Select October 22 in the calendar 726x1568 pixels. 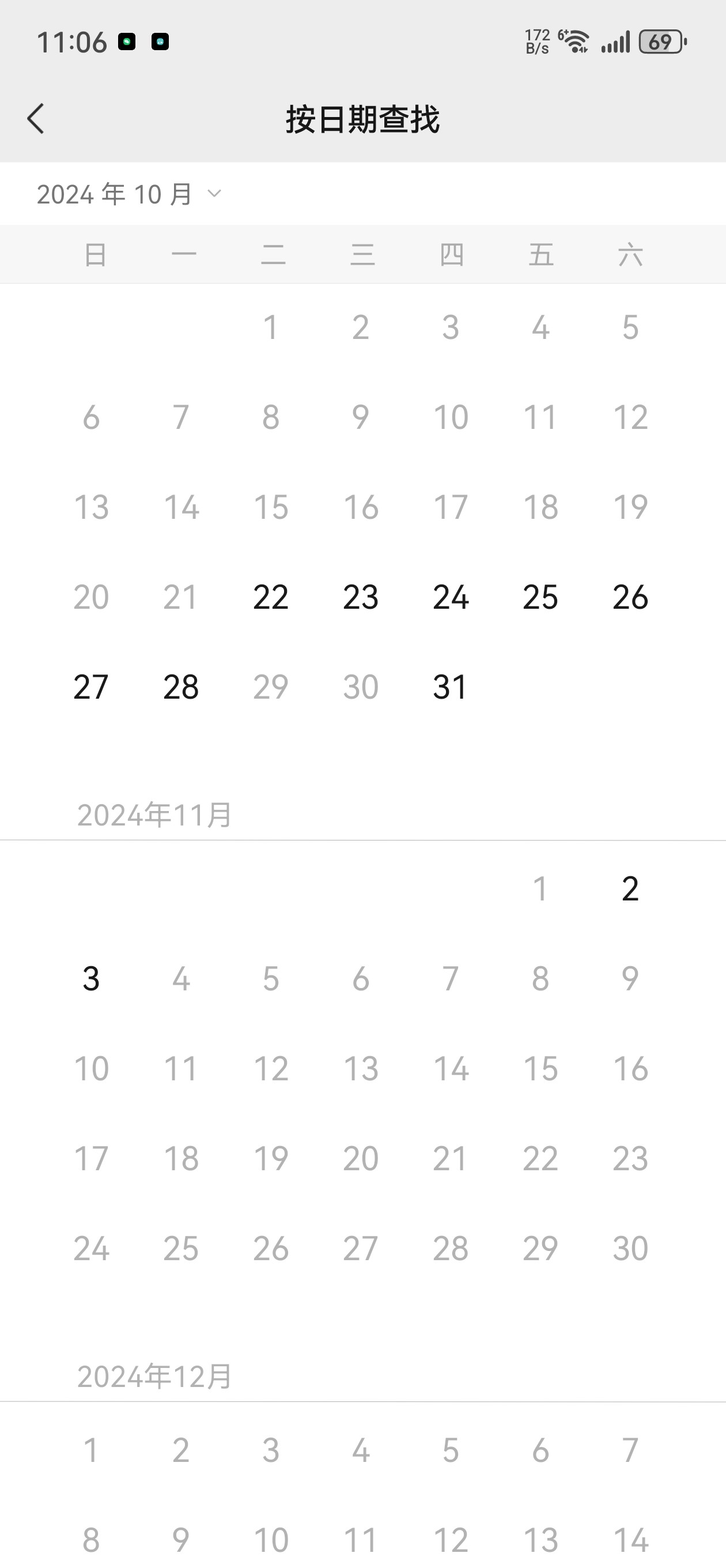point(271,597)
